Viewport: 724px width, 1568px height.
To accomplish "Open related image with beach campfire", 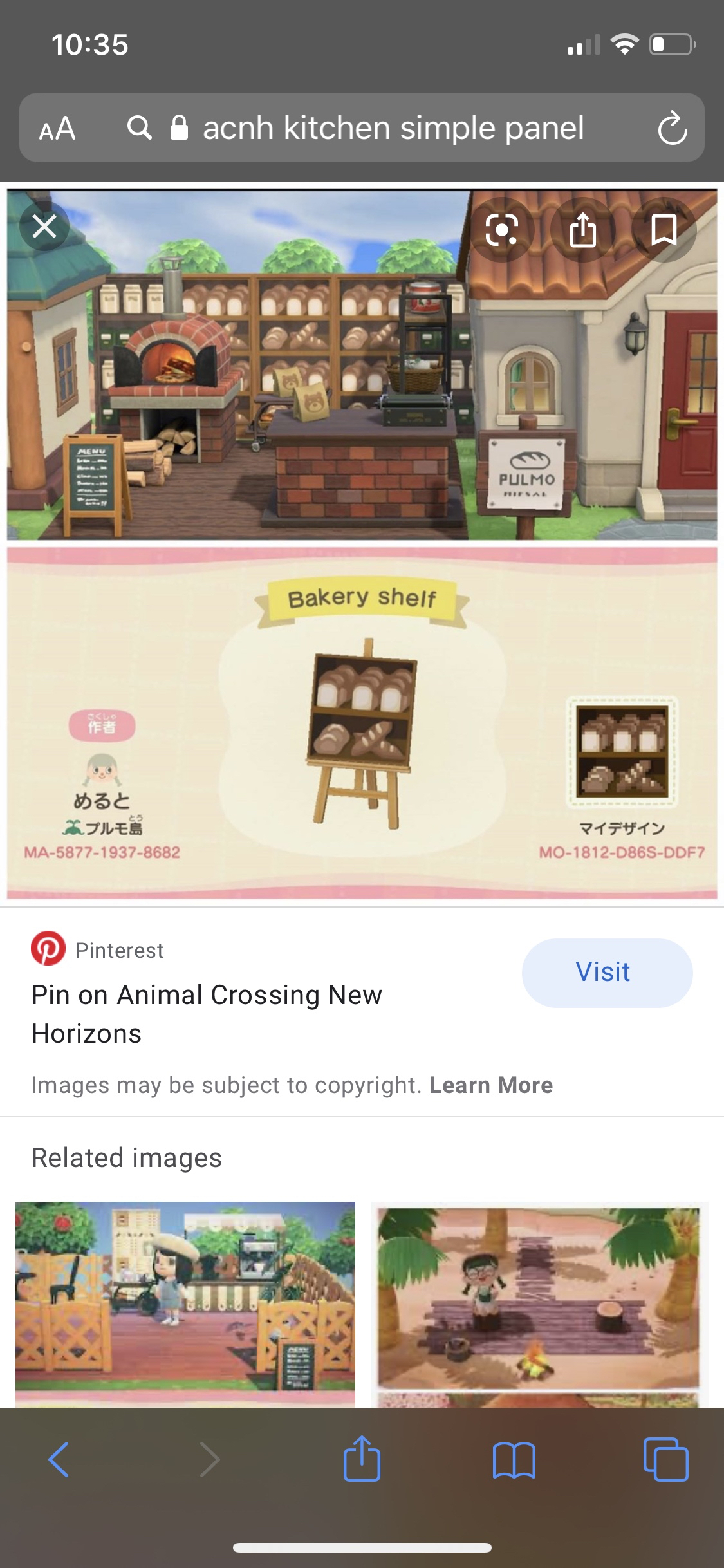I will pyautogui.click(x=539, y=1302).
